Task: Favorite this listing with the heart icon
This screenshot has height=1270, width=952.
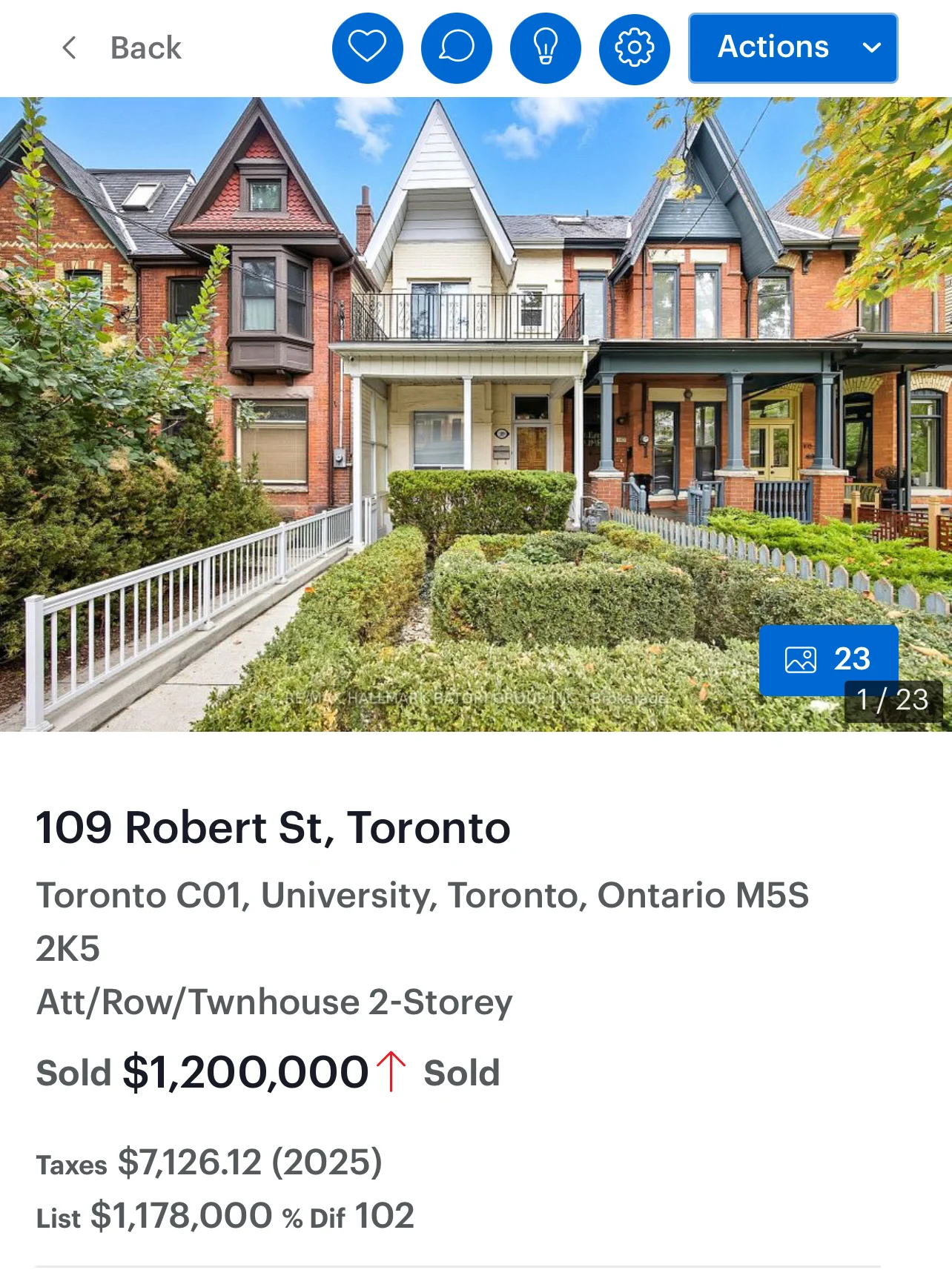Action: 368,48
